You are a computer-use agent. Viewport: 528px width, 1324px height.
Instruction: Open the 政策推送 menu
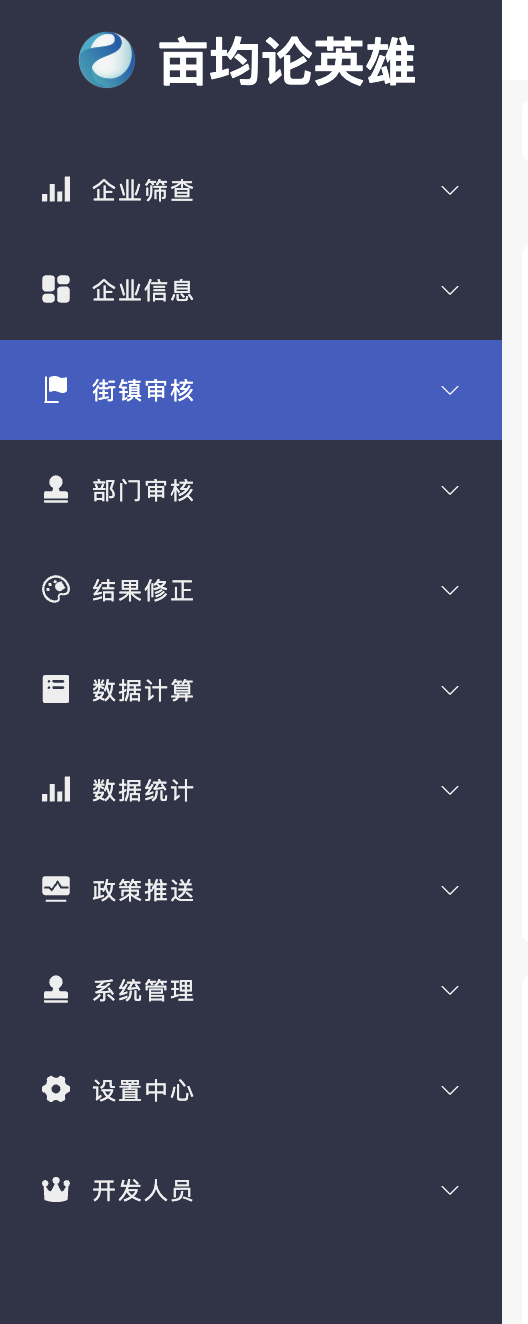pyautogui.click(x=250, y=890)
